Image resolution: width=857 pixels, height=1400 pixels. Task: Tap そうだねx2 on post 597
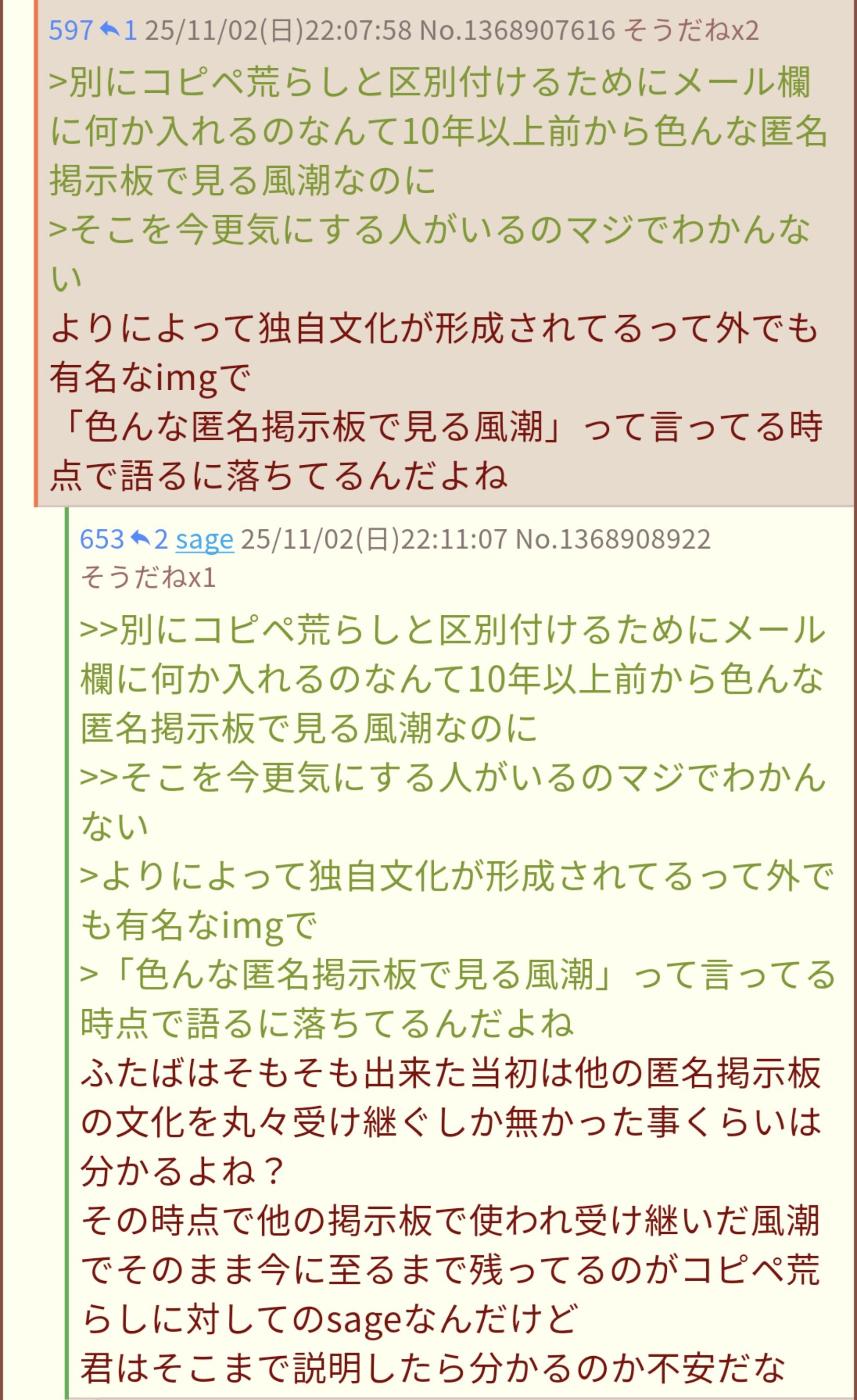(691, 30)
